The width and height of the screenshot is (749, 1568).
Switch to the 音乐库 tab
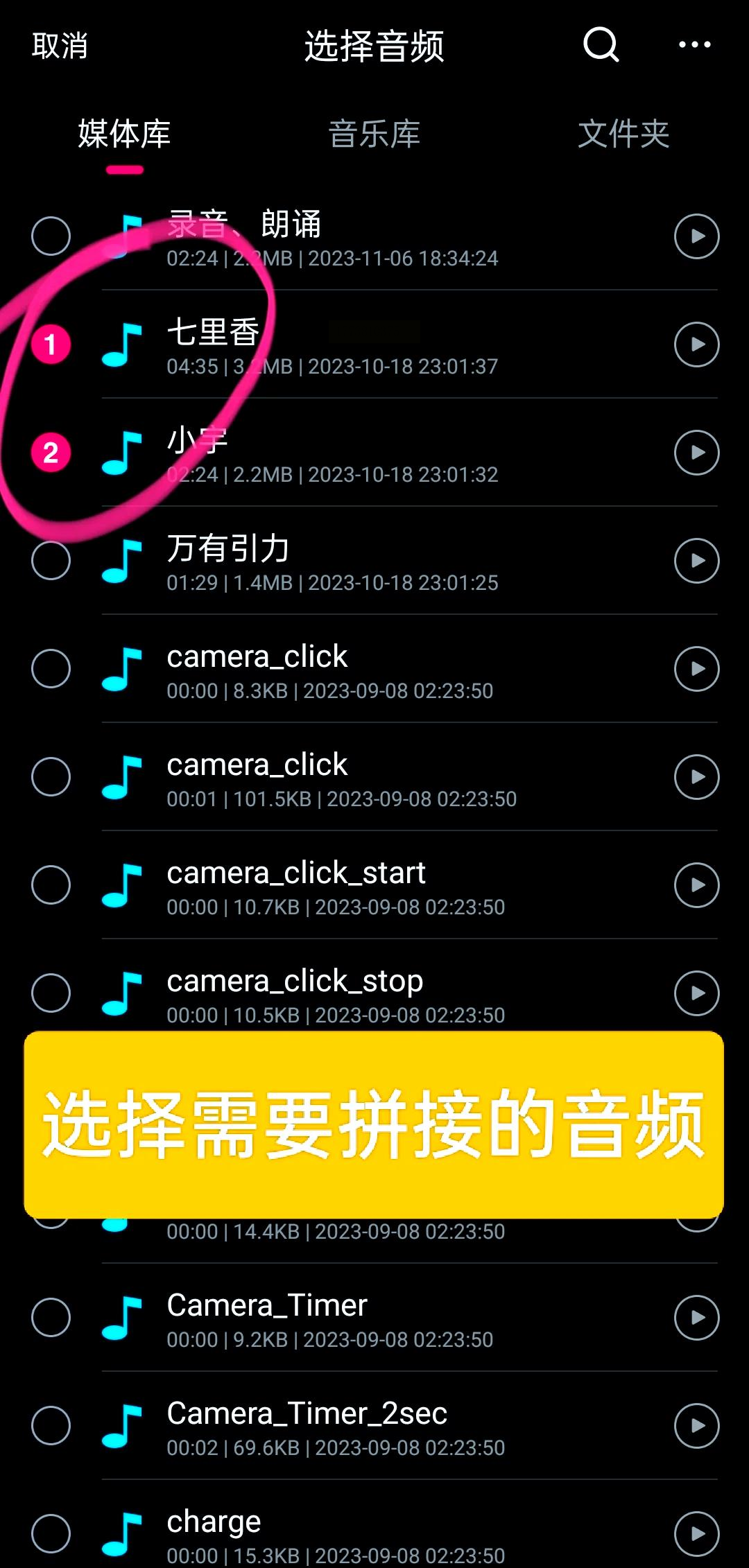[x=374, y=134]
